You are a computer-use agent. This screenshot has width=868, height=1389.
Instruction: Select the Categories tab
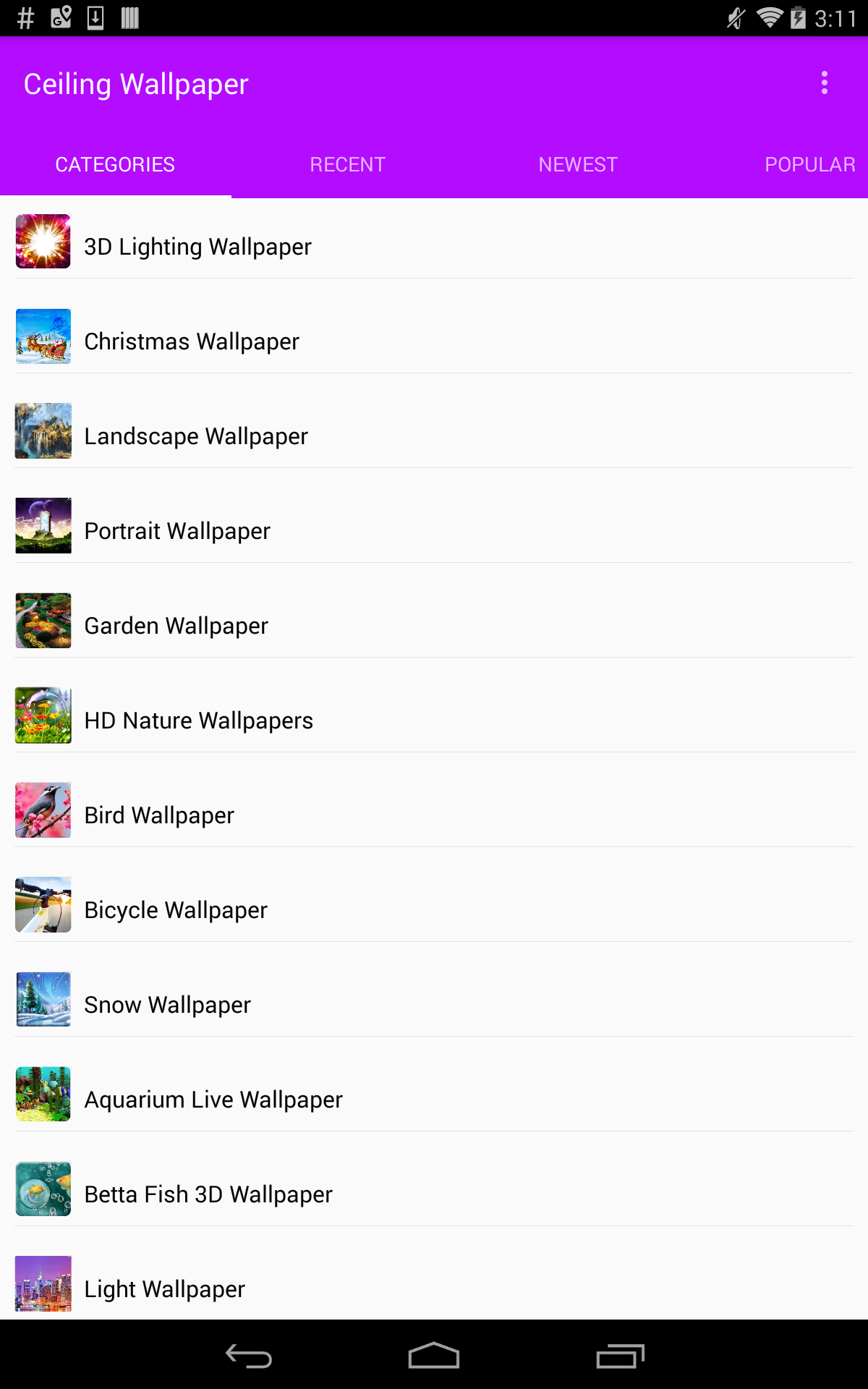pos(115,165)
